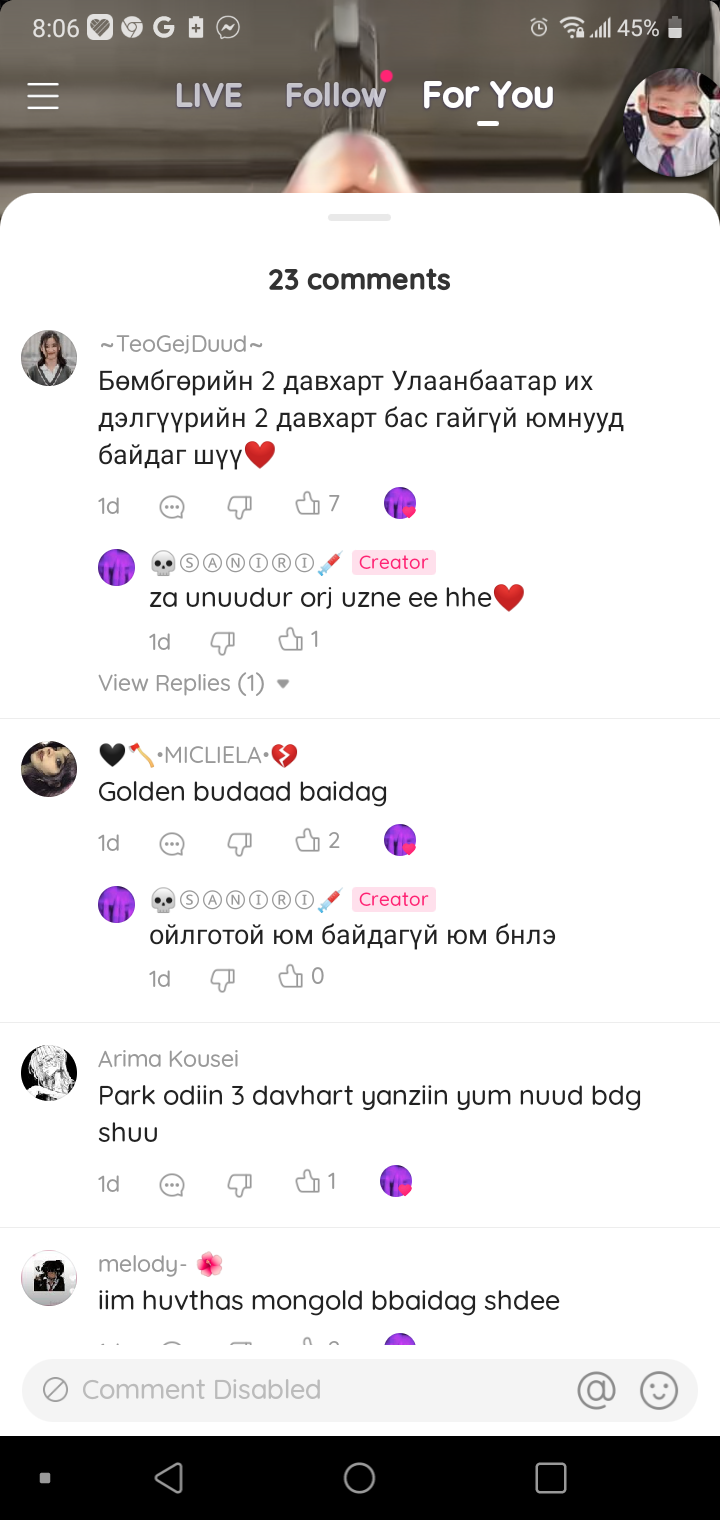Screen dimensions: 720x1520
Task: Open Arima Kousei's profile picture
Action: pyautogui.click(x=49, y=1073)
